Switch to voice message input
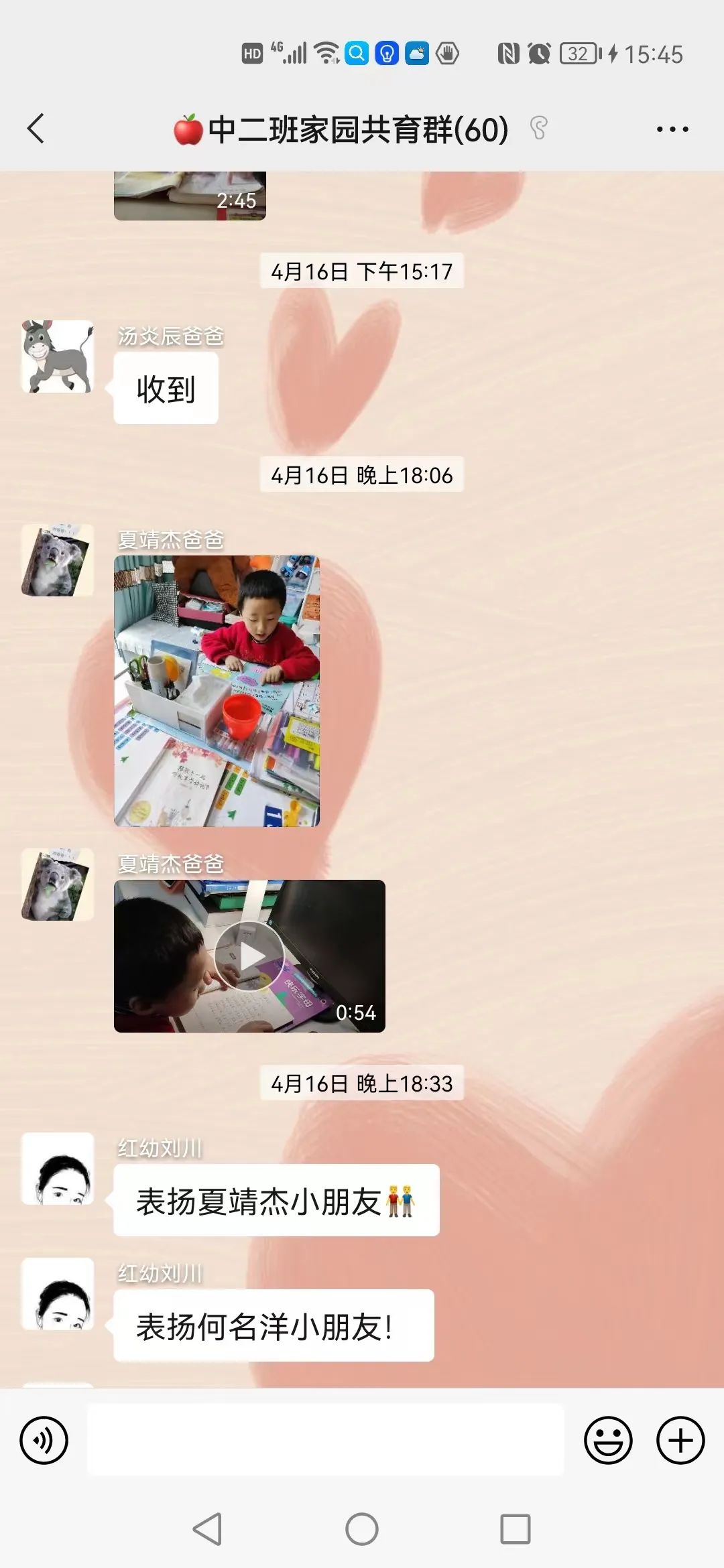The width and height of the screenshot is (724, 1568). (44, 1440)
